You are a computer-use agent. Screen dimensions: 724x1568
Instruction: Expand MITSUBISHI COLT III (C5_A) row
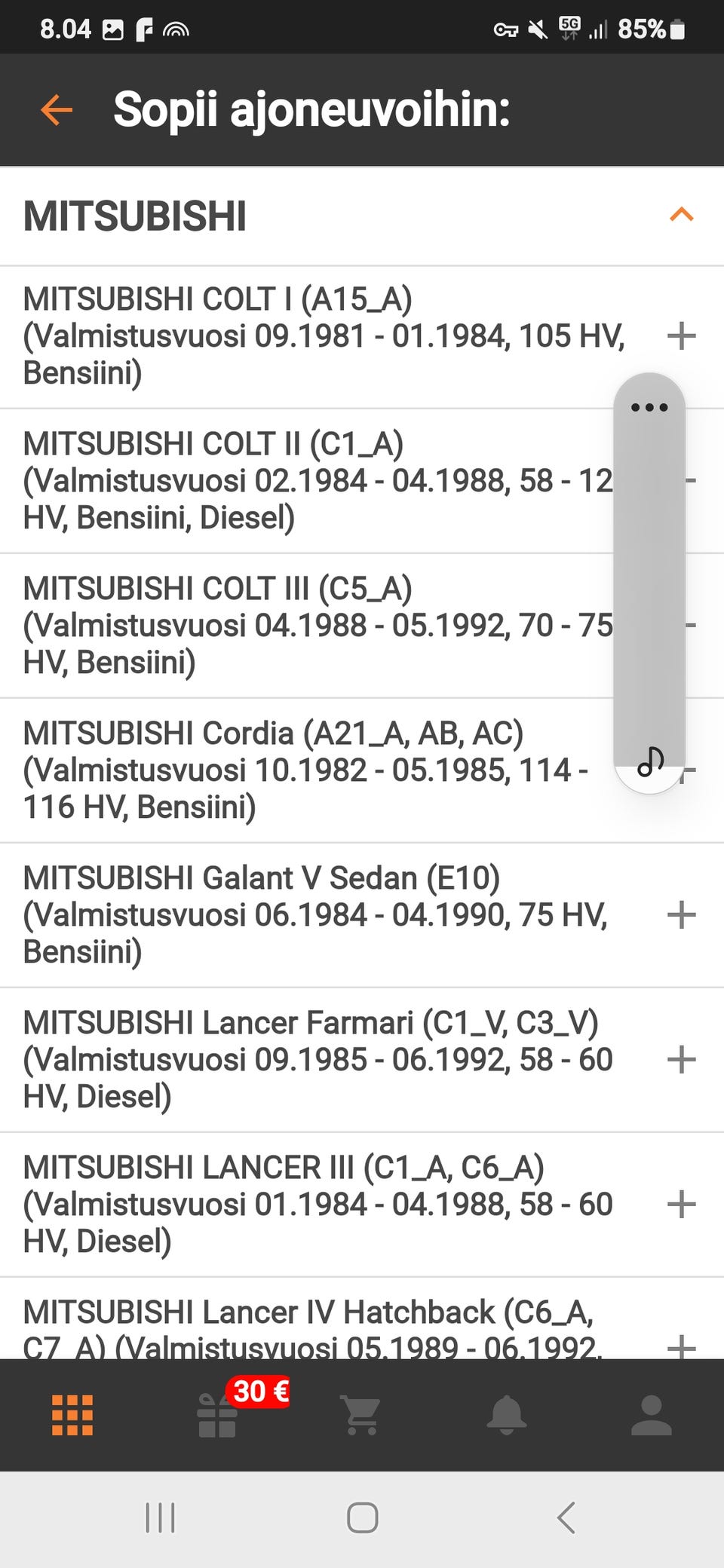[692, 626]
